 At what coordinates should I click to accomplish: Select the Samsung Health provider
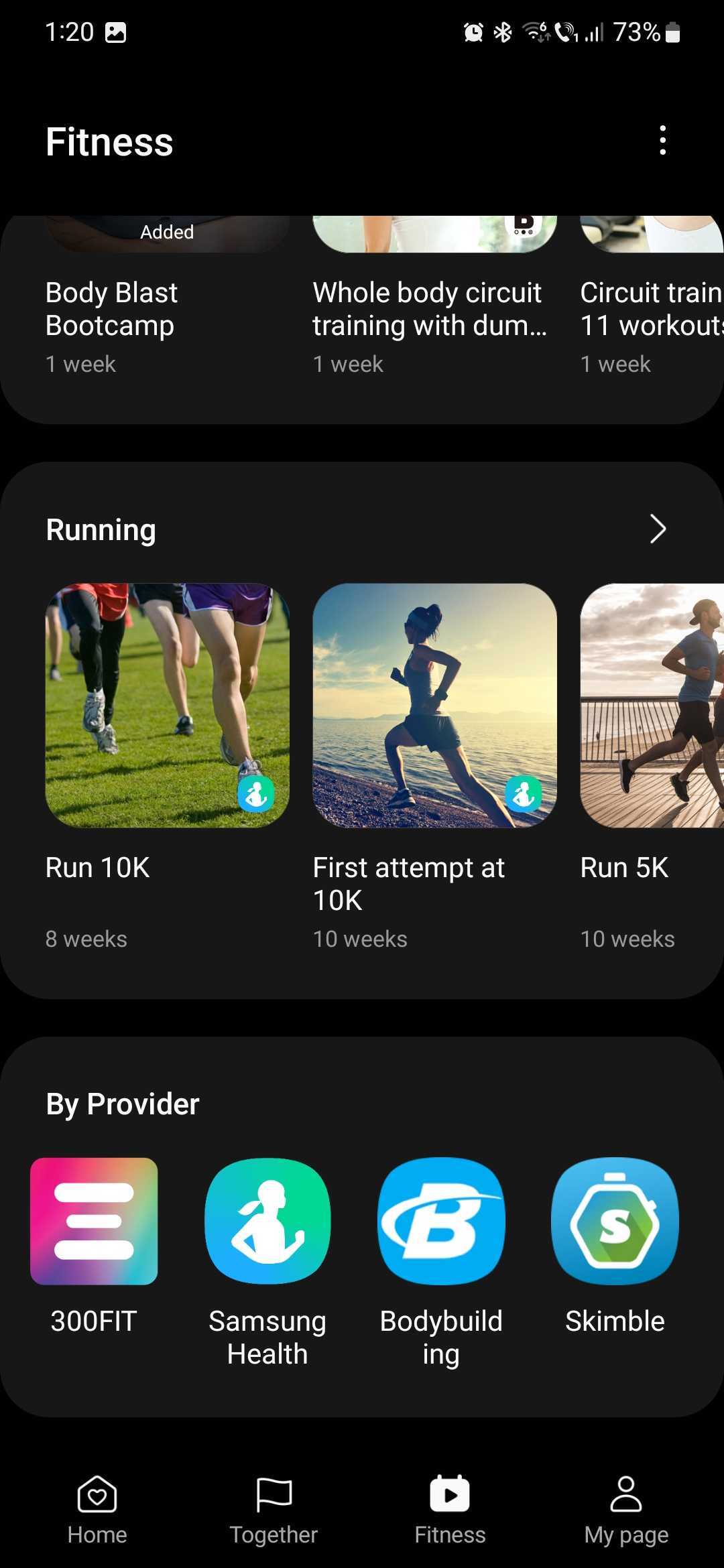click(267, 1222)
